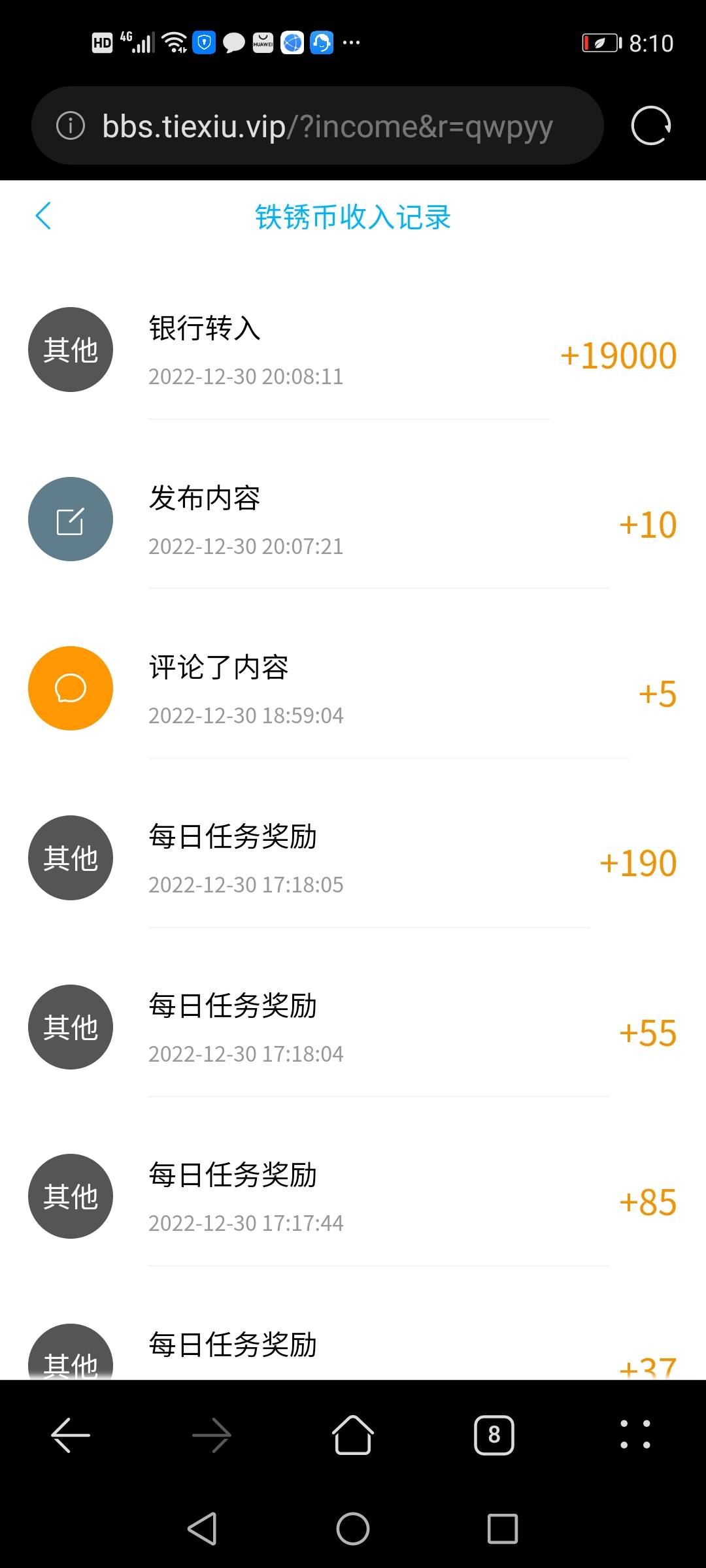Open the tab switcher showing 8 tabs
The width and height of the screenshot is (706, 1568).
(x=494, y=1435)
